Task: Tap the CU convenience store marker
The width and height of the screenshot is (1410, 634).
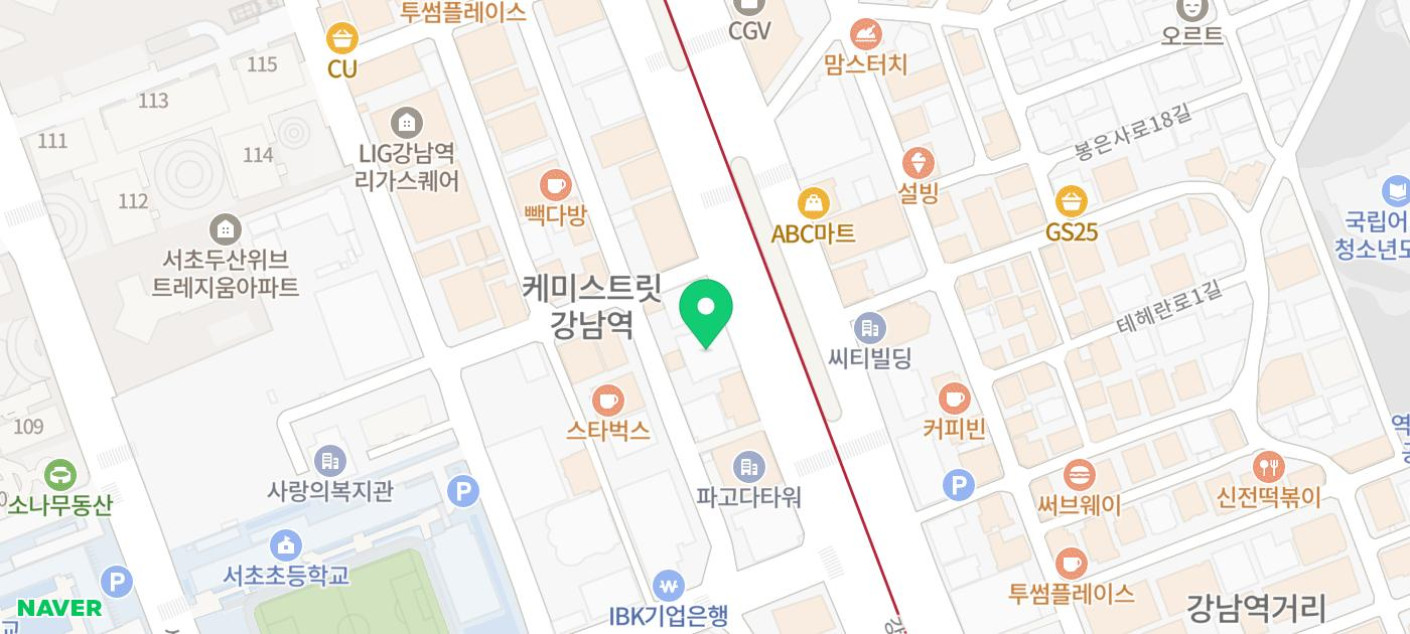Action: click(x=342, y=39)
